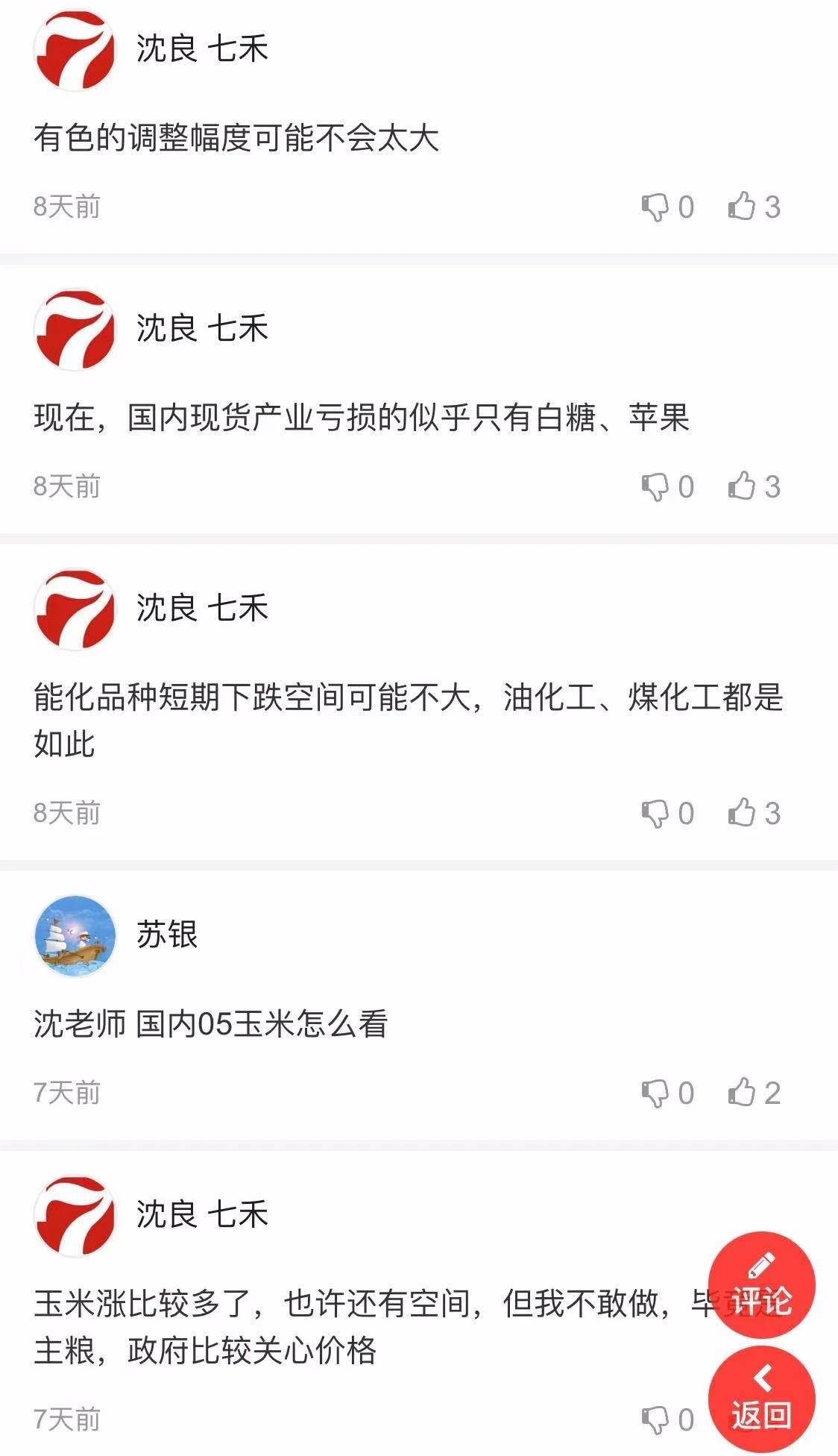Open 苏银's profile avatar
Screen dimensions: 838x1456
[x=75, y=935]
